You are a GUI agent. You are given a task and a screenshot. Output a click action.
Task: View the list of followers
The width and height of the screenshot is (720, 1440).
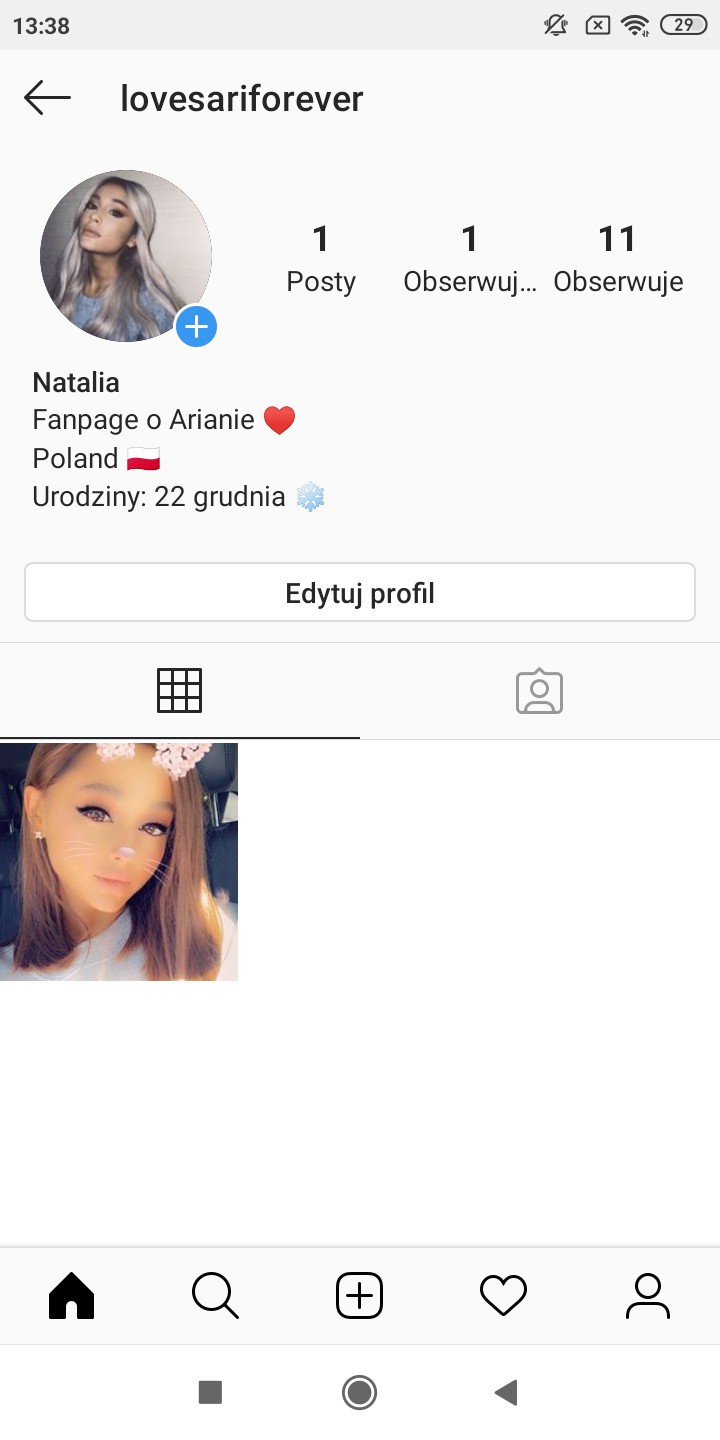click(x=470, y=258)
